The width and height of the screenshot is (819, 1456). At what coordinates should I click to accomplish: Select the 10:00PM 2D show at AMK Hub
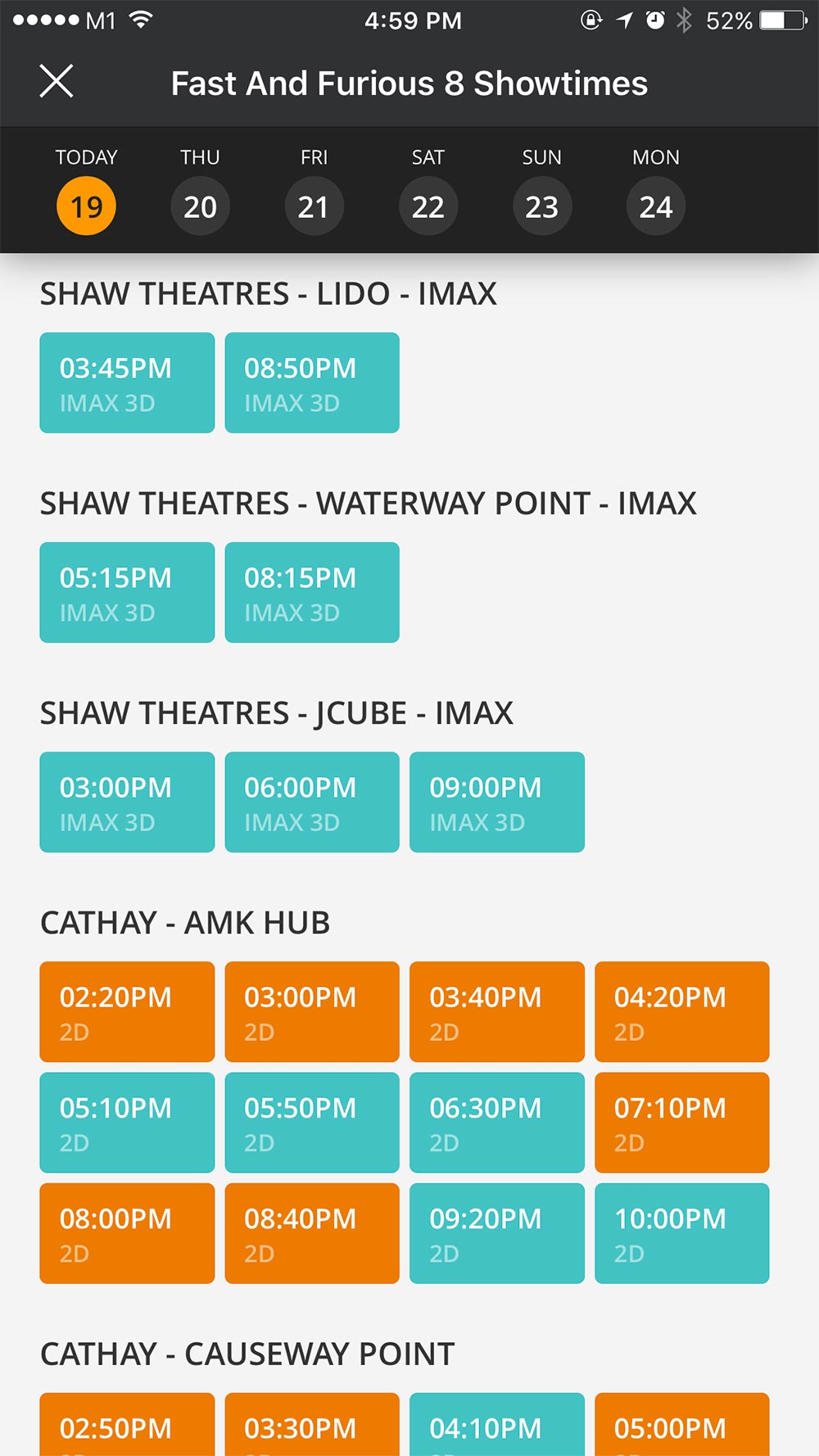pyautogui.click(x=681, y=1232)
